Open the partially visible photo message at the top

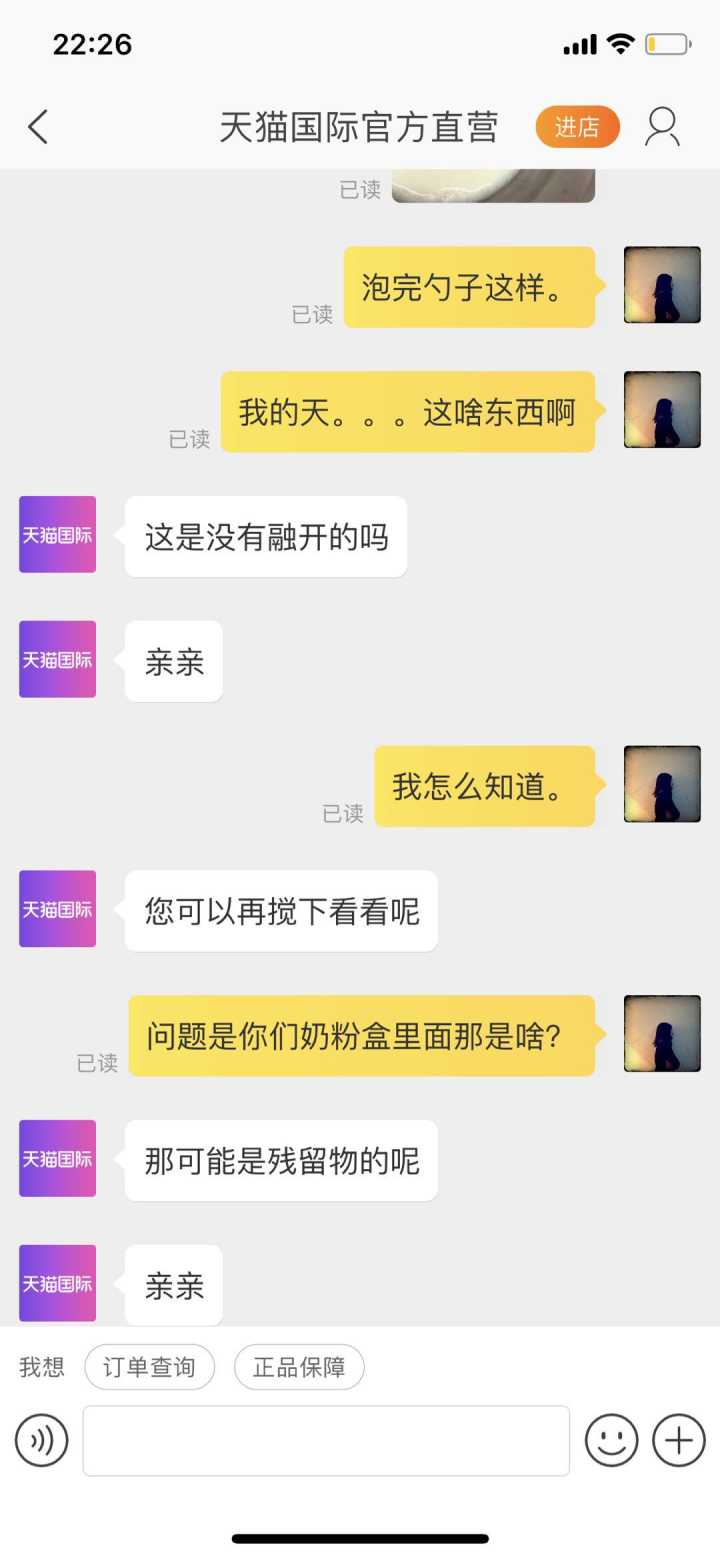pos(493,186)
